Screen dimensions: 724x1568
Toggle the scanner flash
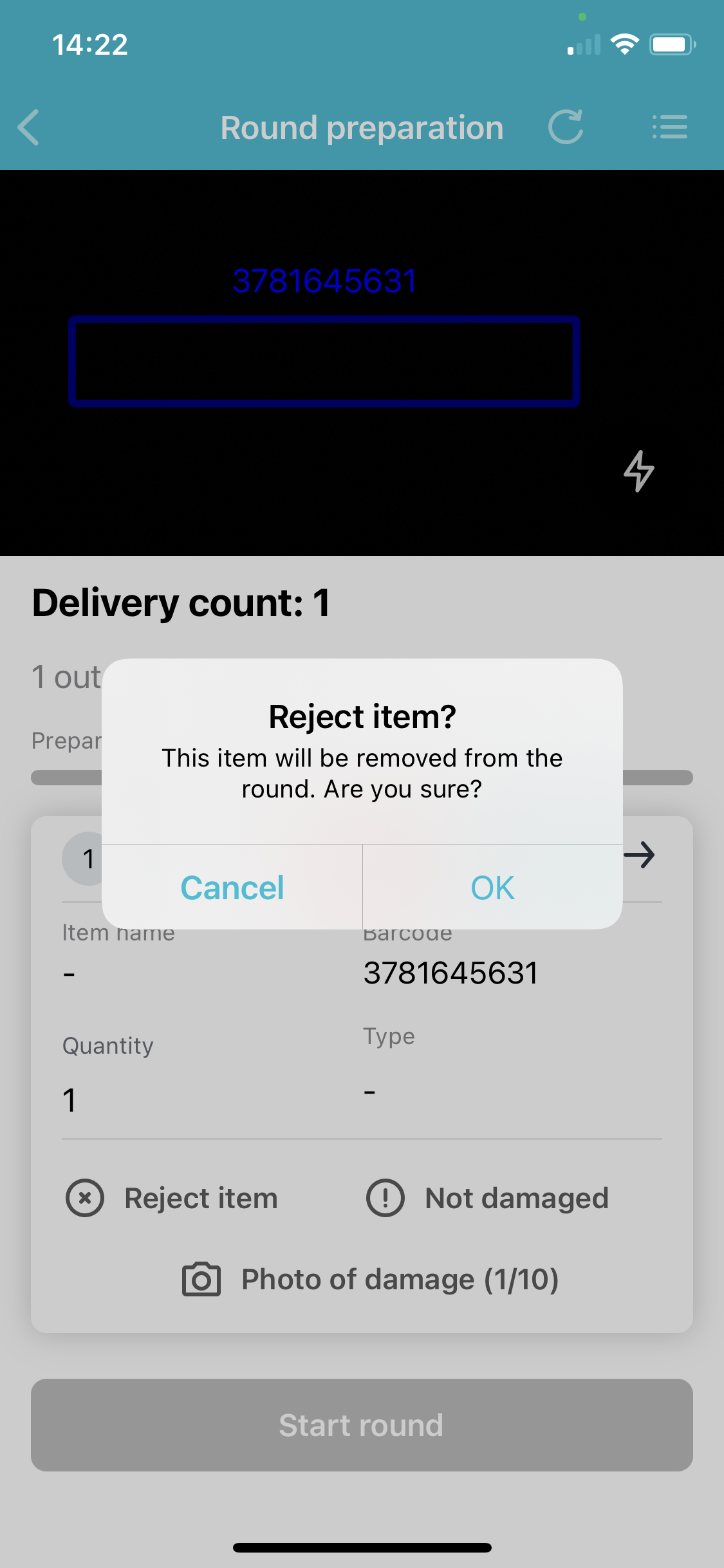tap(638, 471)
